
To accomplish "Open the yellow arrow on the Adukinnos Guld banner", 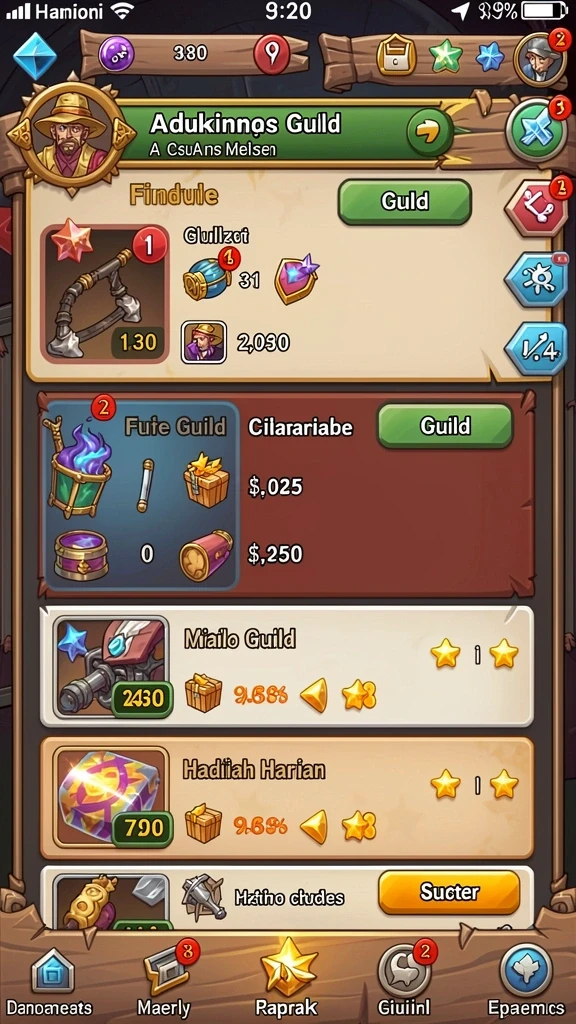I will 430,132.
